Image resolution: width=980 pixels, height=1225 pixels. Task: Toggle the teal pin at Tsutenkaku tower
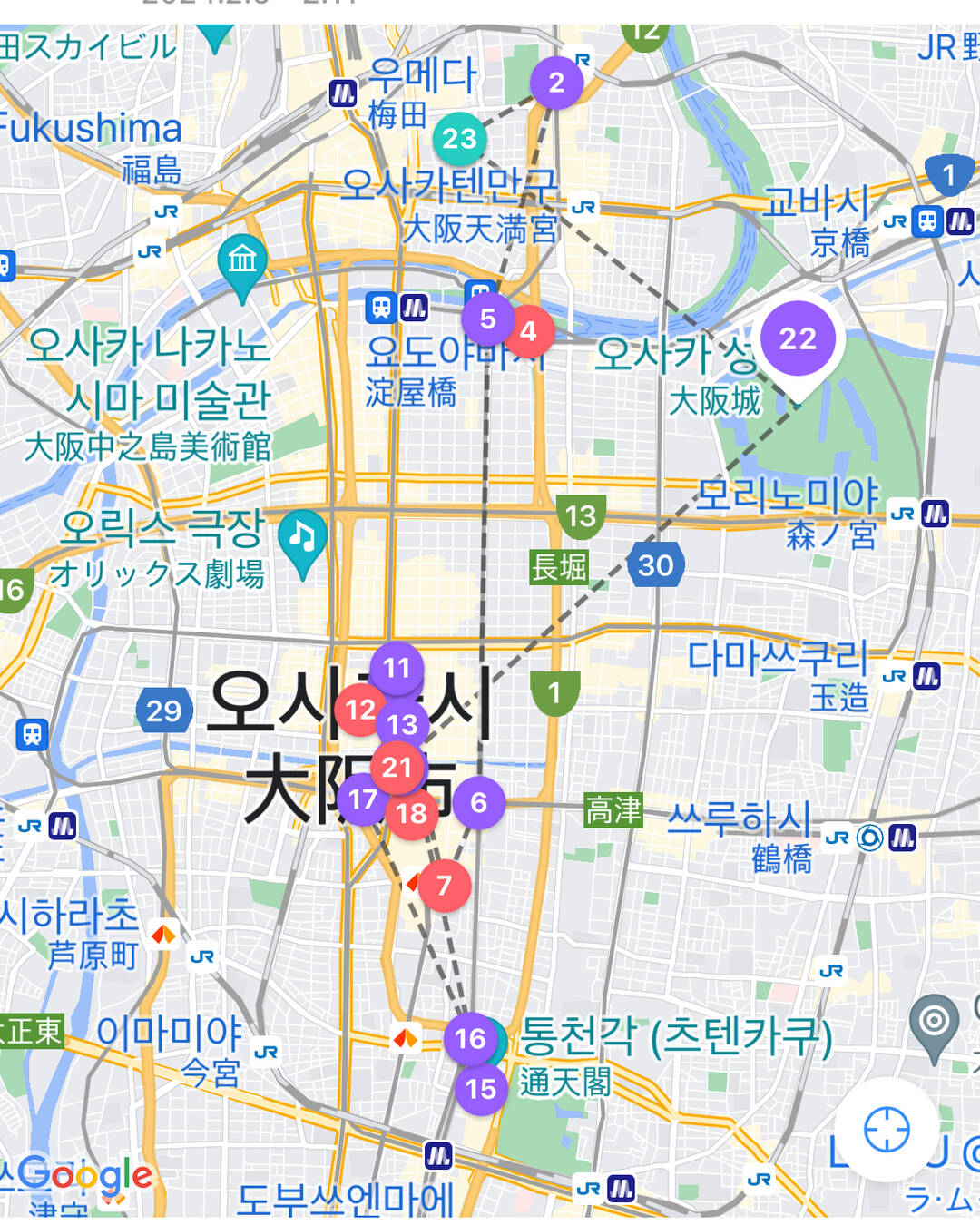point(498,1042)
